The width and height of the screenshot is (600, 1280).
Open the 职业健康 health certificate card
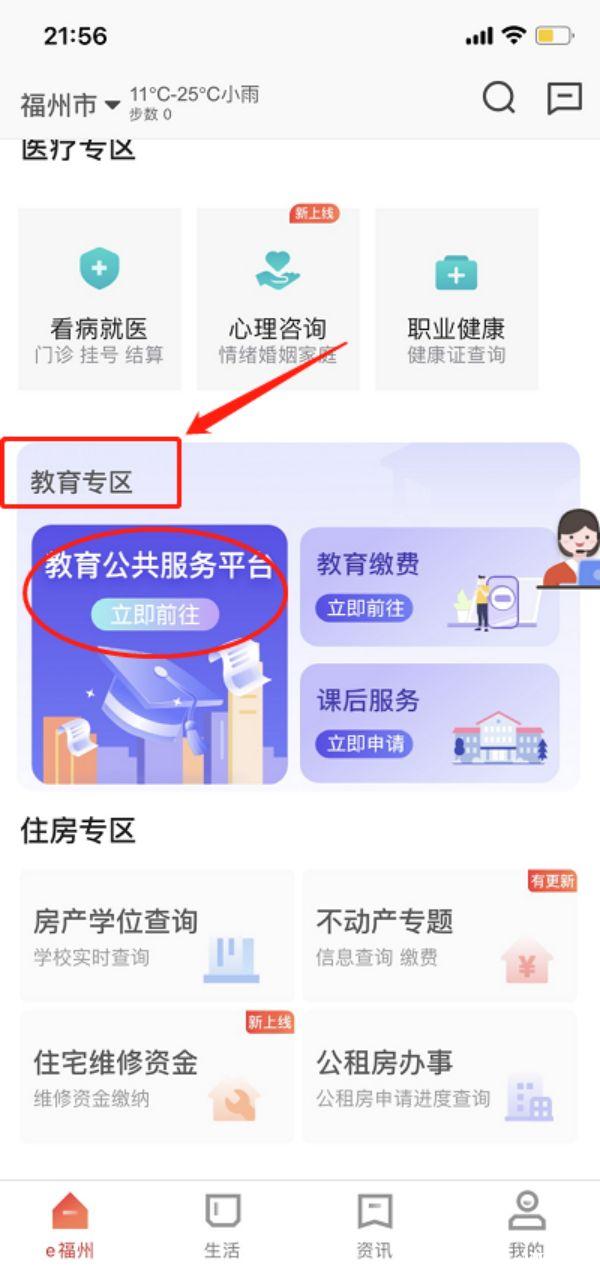[x=456, y=299]
